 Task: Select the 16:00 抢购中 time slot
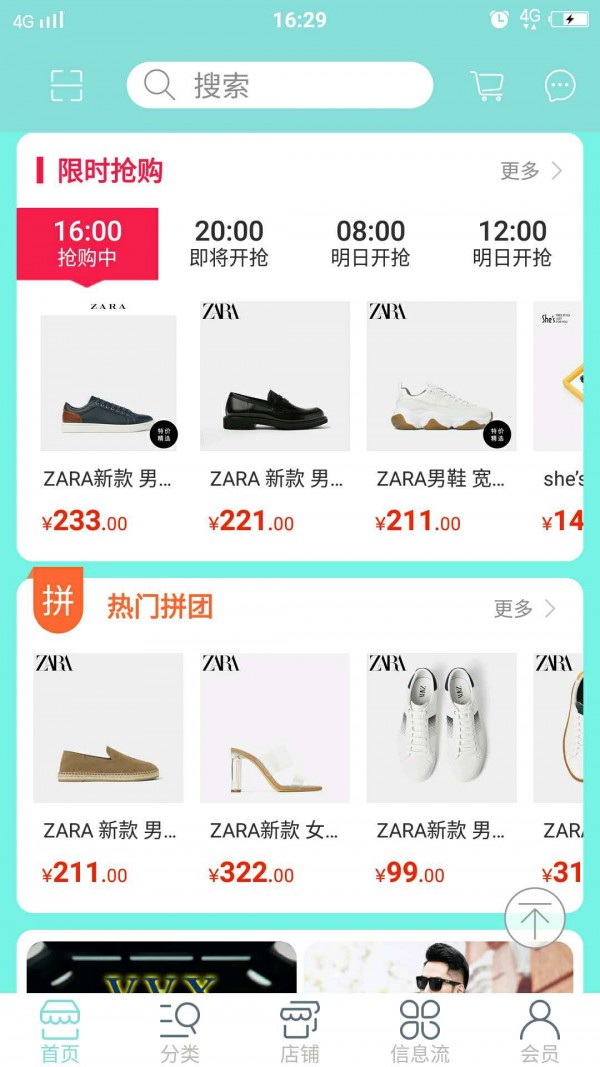click(88, 243)
